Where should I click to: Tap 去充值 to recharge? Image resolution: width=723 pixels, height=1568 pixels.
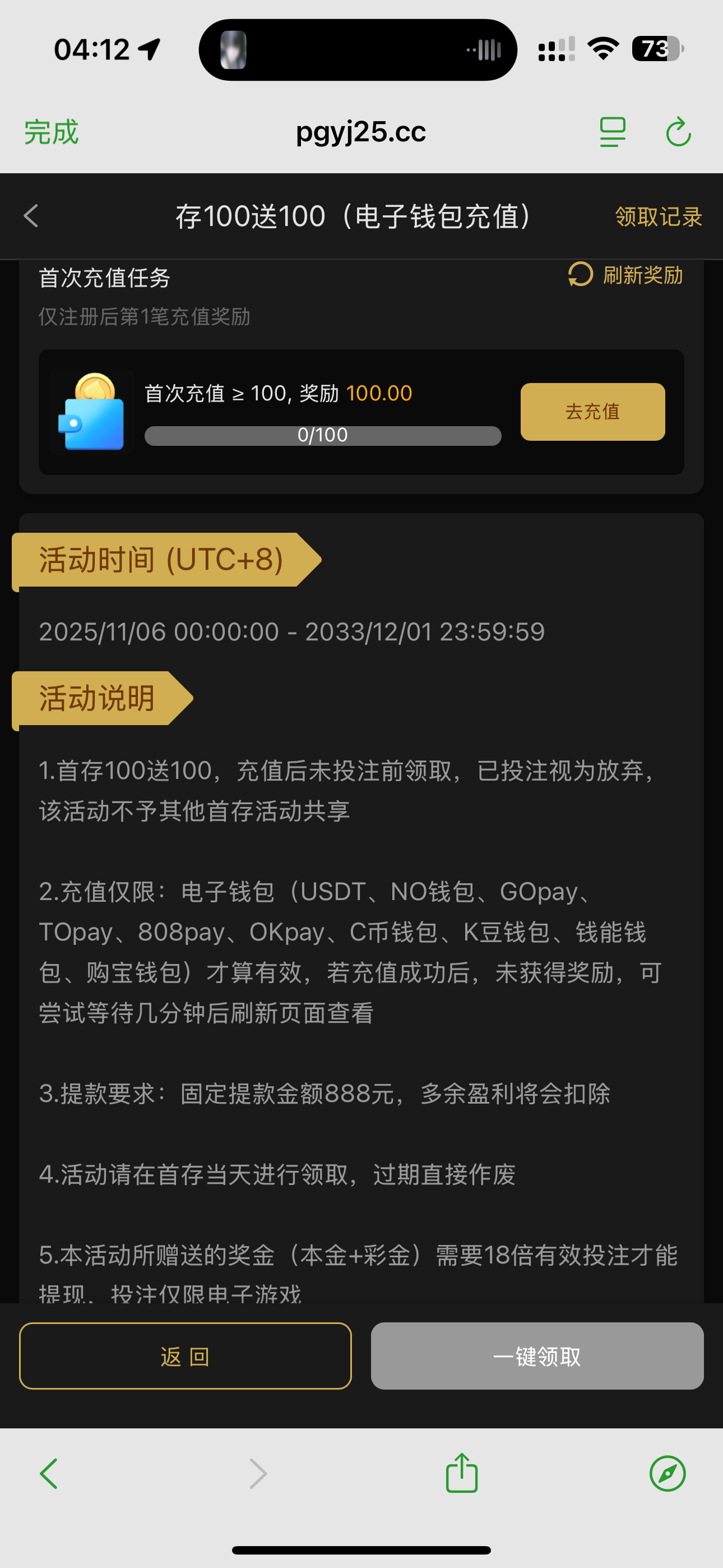592,412
